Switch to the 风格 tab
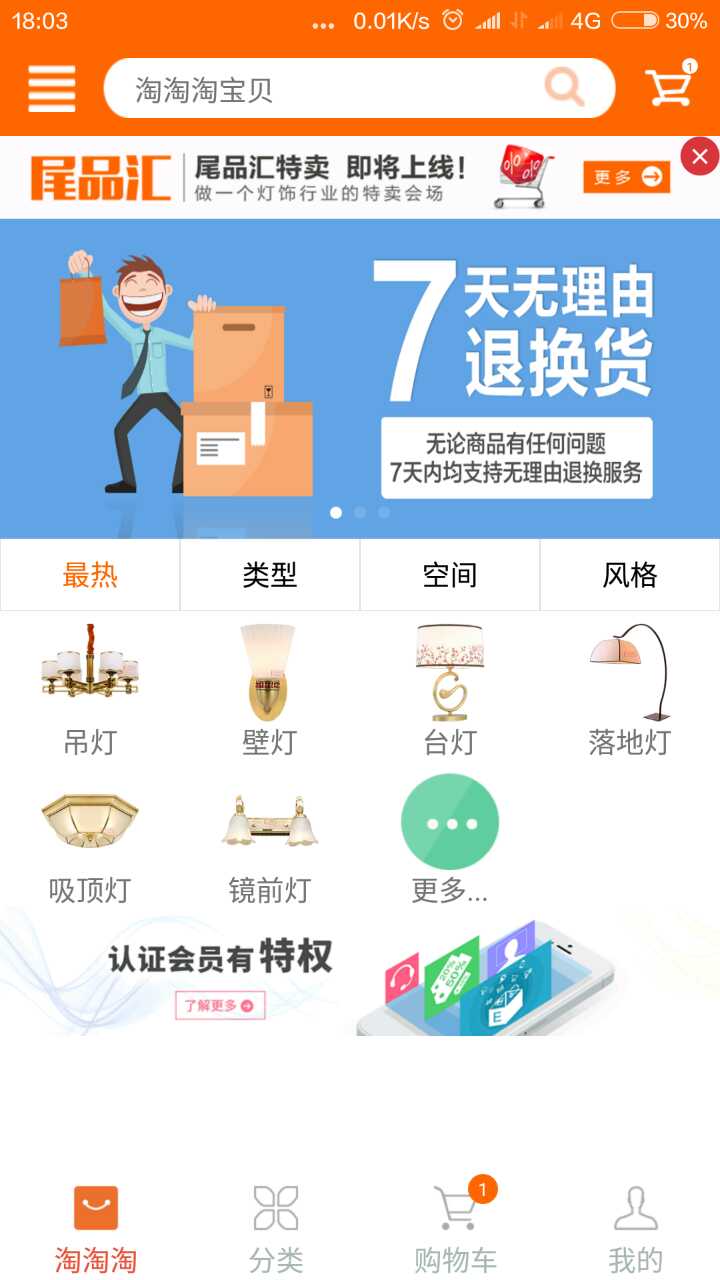This screenshot has width=720, height=1280. pyautogui.click(x=630, y=575)
